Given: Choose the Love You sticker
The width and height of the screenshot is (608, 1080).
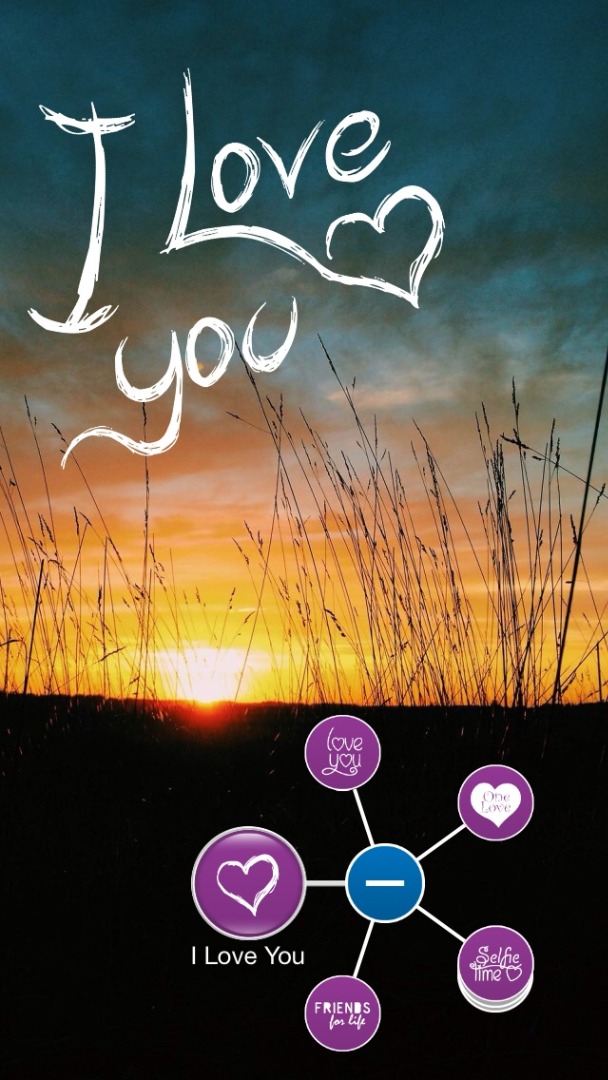Looking at the screenshot, I should (342, 752).
